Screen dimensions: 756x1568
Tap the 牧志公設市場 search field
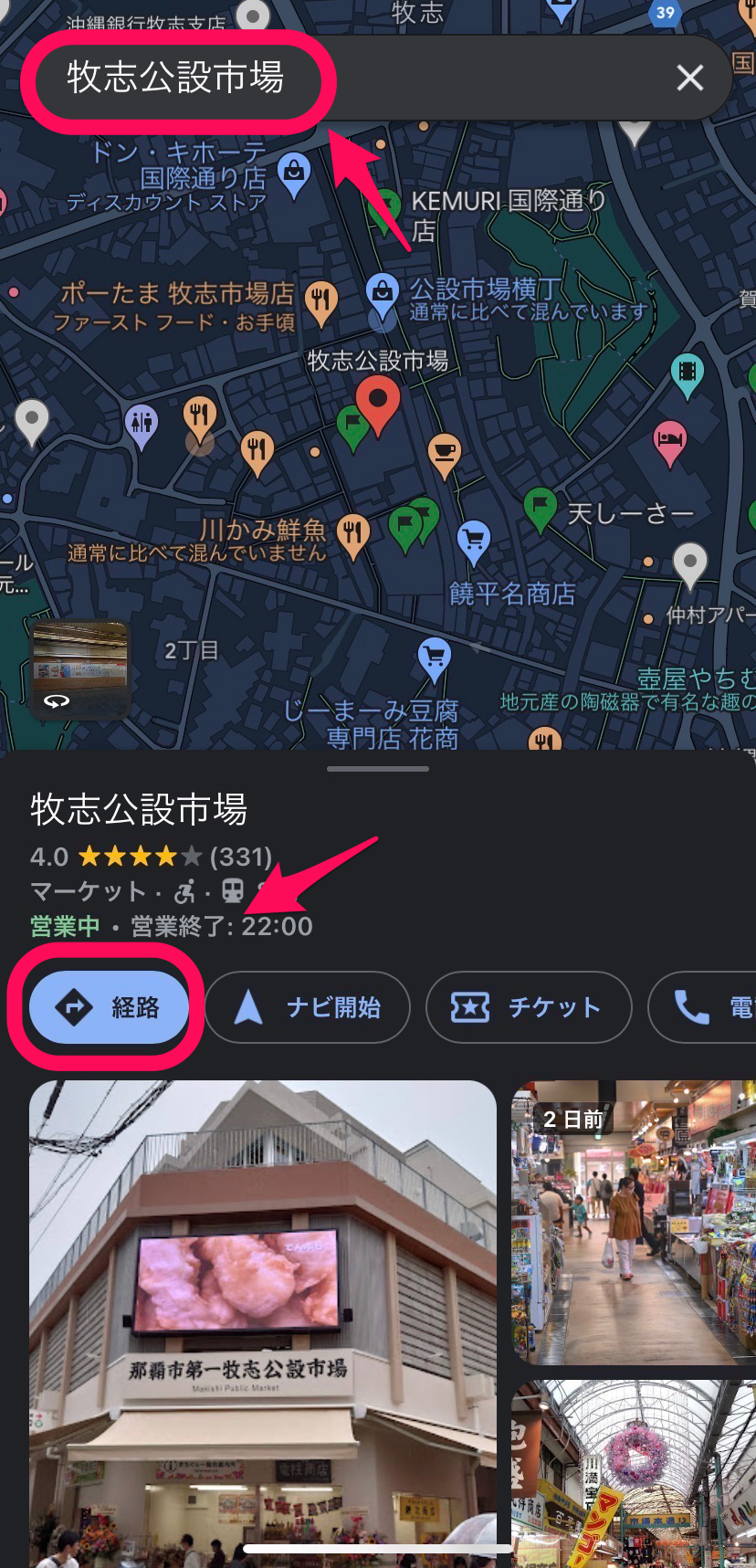[x=175, y=79]
